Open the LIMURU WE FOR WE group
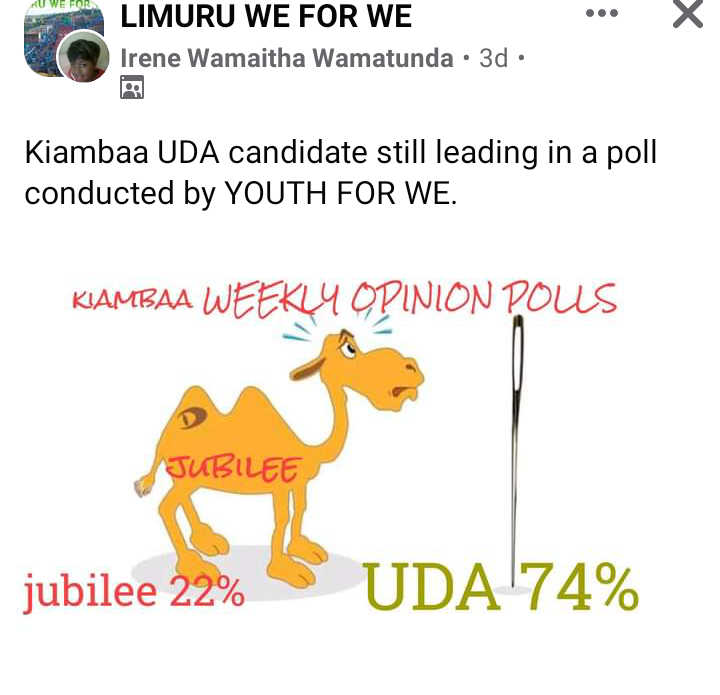The height and width of the screenshot is (695, 720). [266, 17]
